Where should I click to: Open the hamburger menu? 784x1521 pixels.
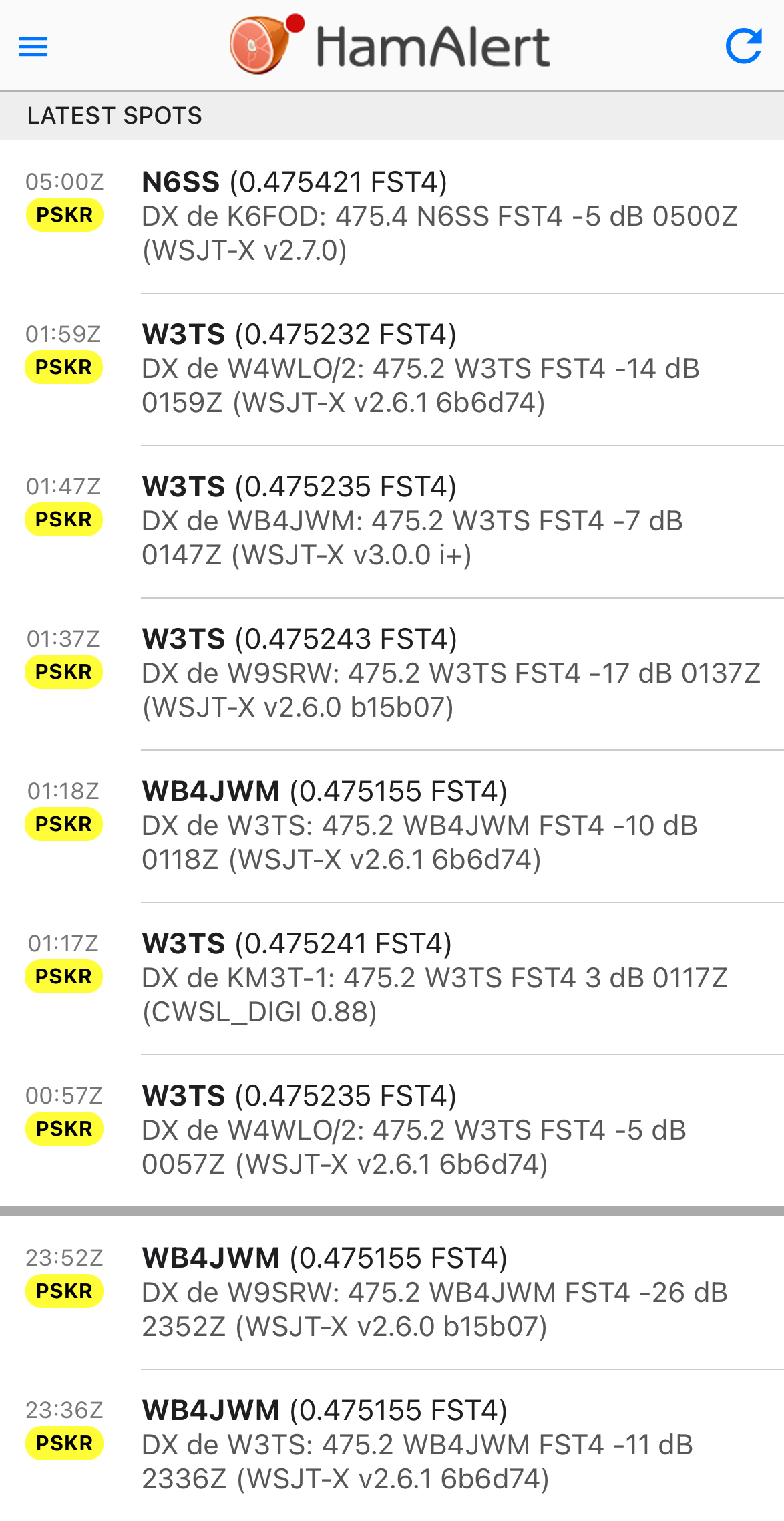point(33,47)
